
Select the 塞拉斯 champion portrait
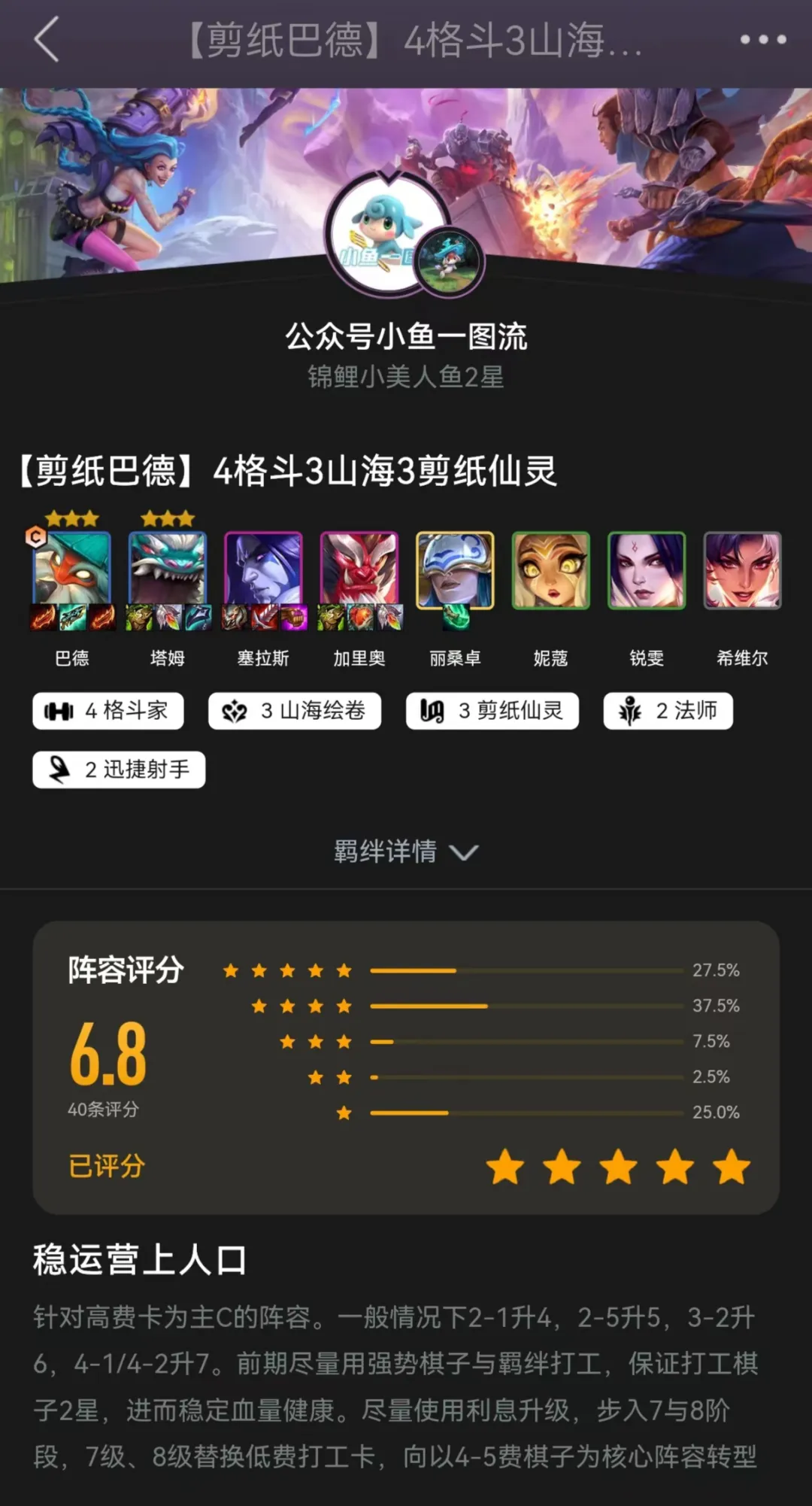(x=263, y=570)
